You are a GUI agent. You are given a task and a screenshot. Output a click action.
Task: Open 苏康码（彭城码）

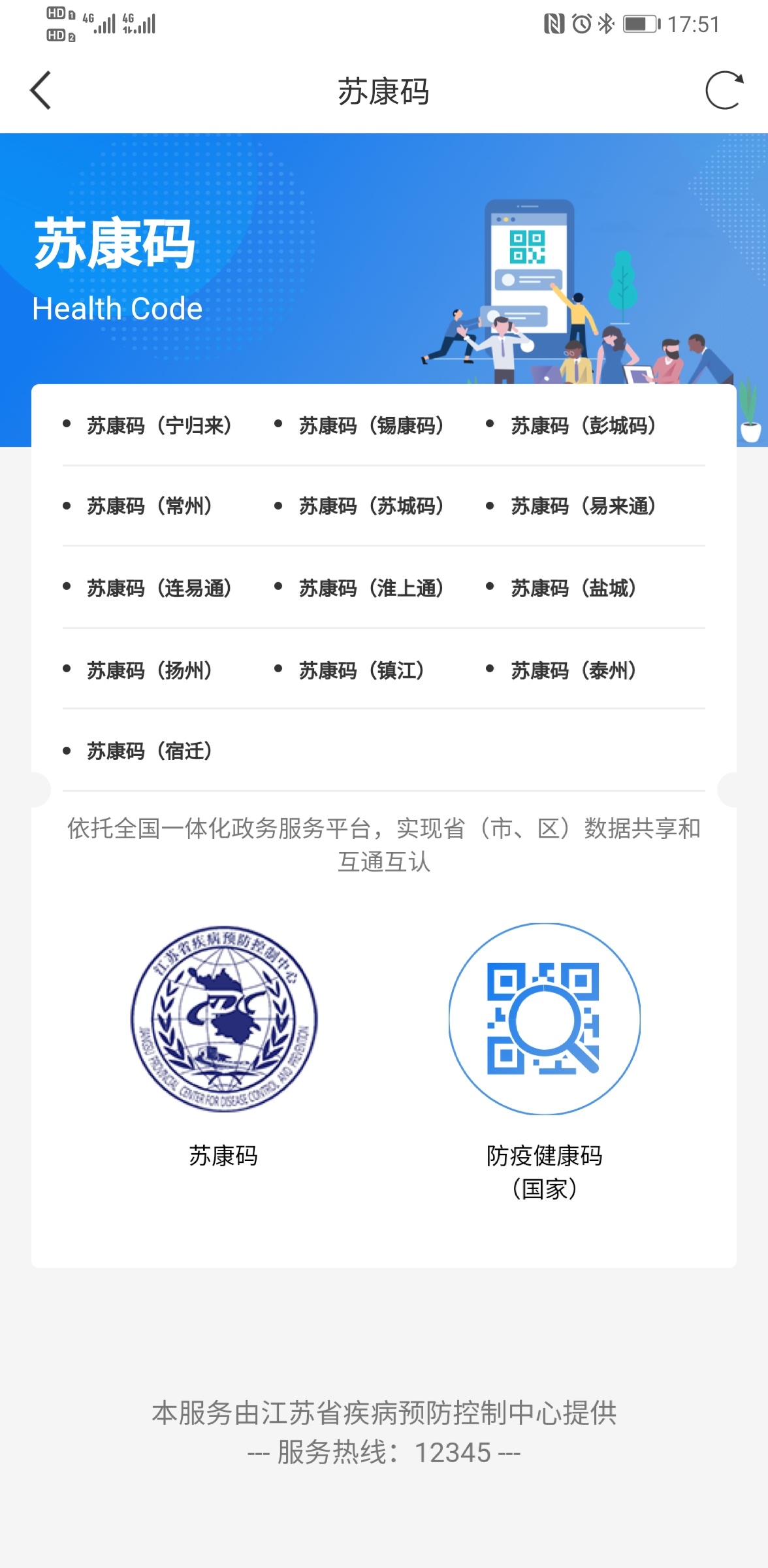(x=583, y=426)
